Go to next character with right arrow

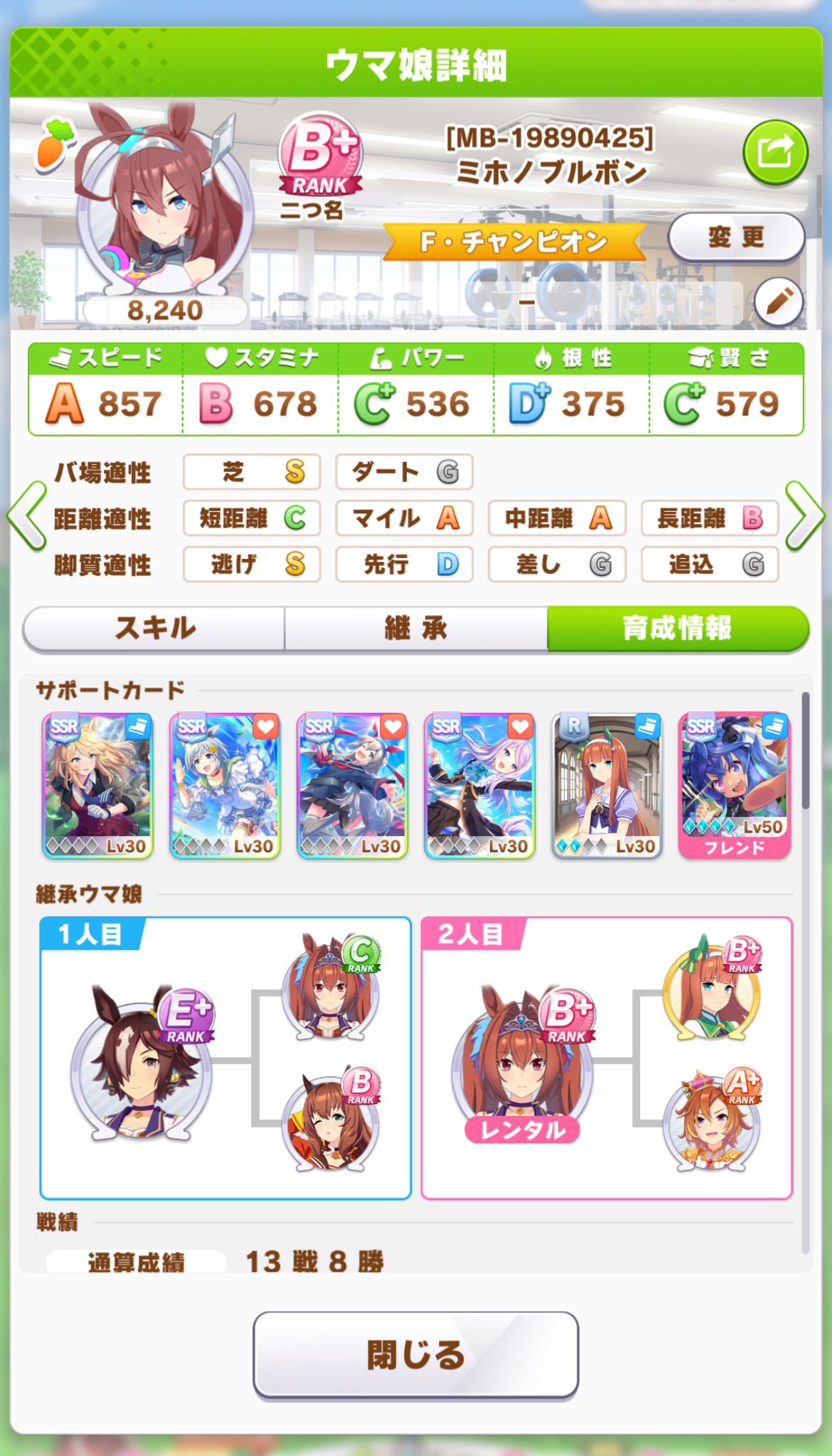coord(805,516)
